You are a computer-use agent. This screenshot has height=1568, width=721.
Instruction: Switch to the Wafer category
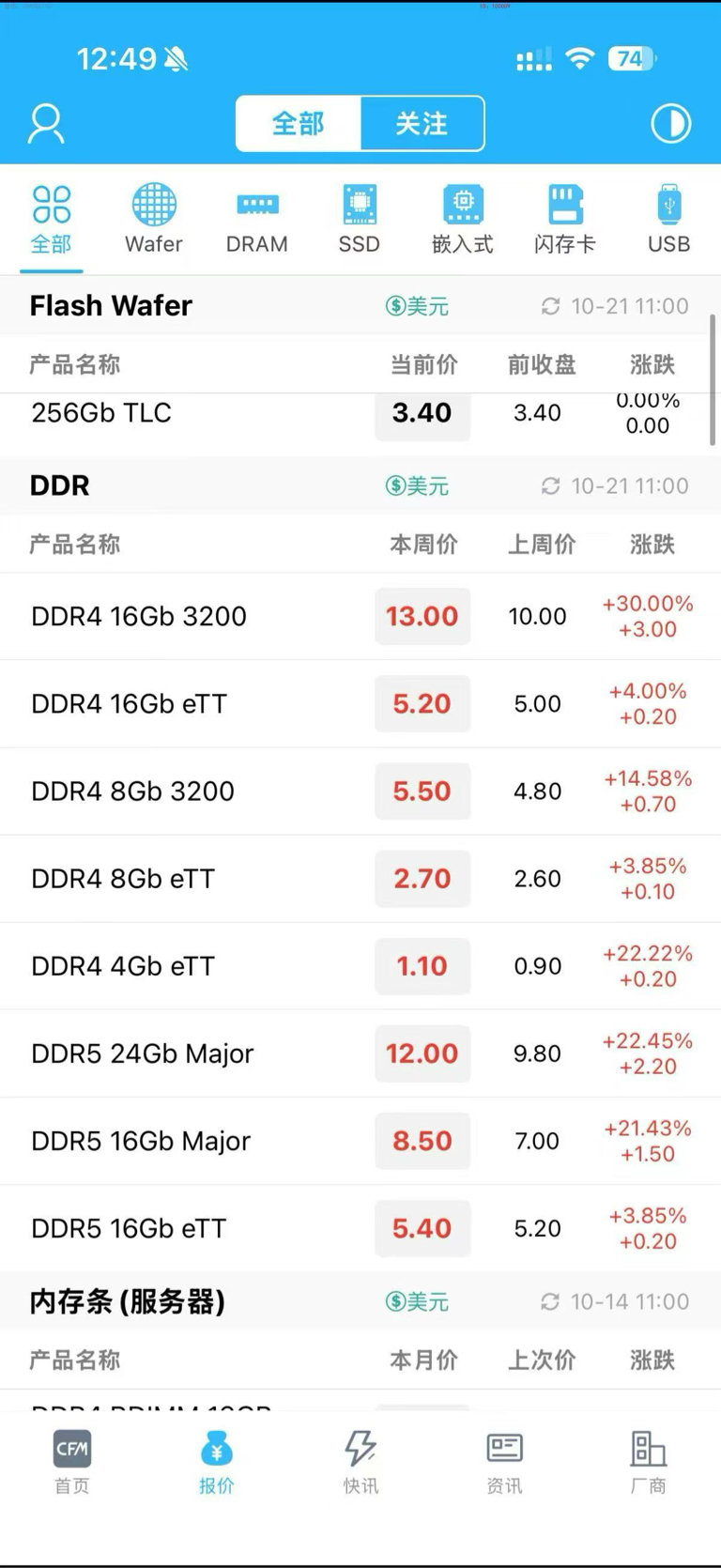point(154,220)
